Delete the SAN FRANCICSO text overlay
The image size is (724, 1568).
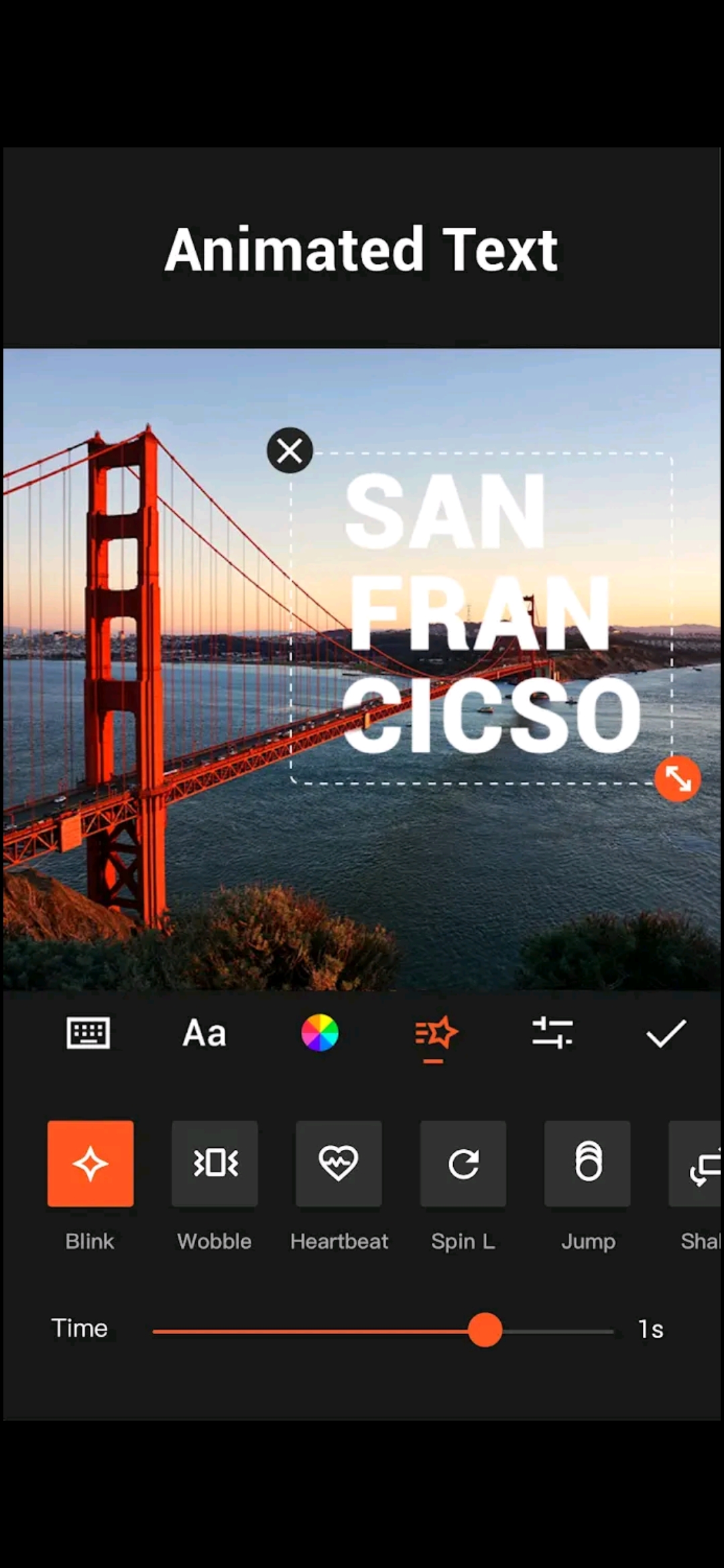coord(289,451)
